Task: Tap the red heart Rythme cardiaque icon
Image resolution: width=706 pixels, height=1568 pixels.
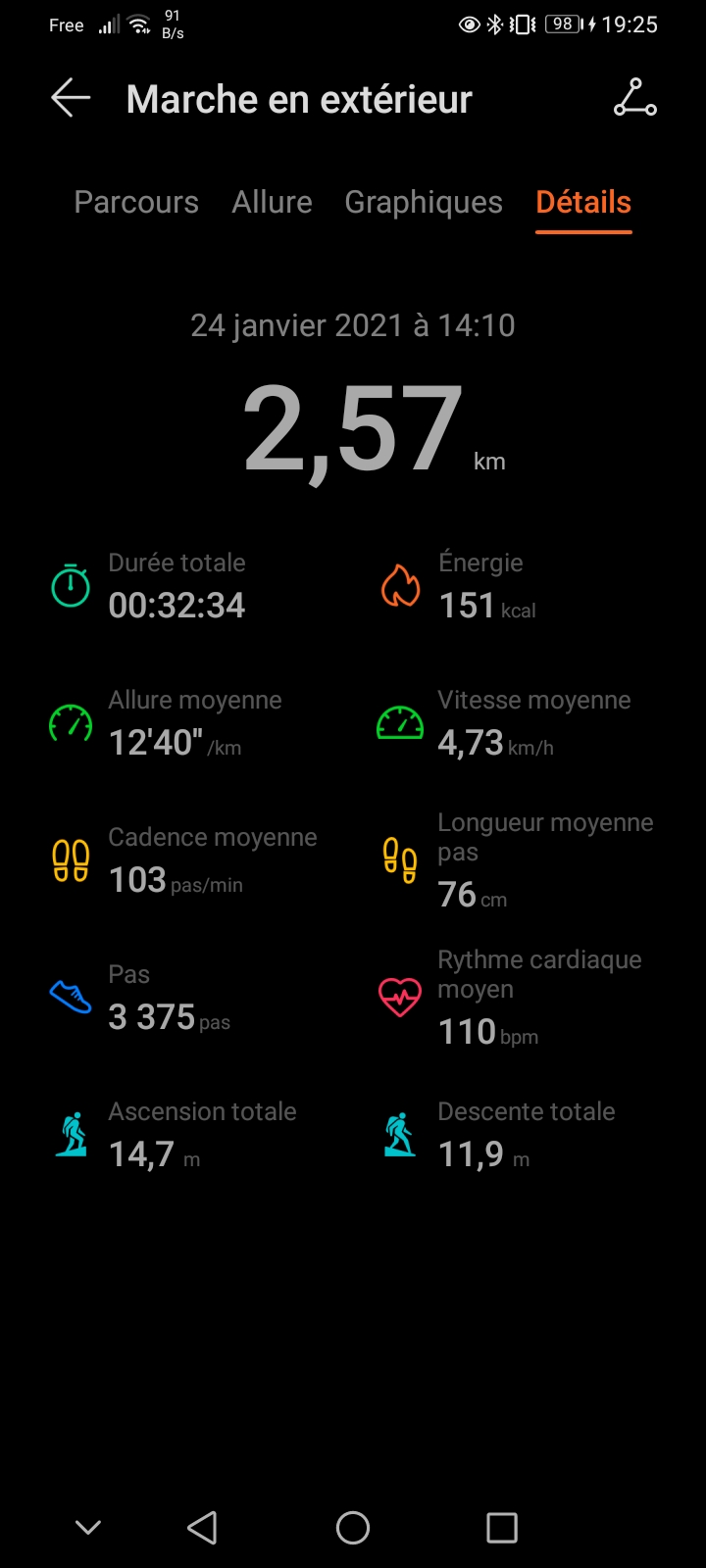Action: coord(399,994)
